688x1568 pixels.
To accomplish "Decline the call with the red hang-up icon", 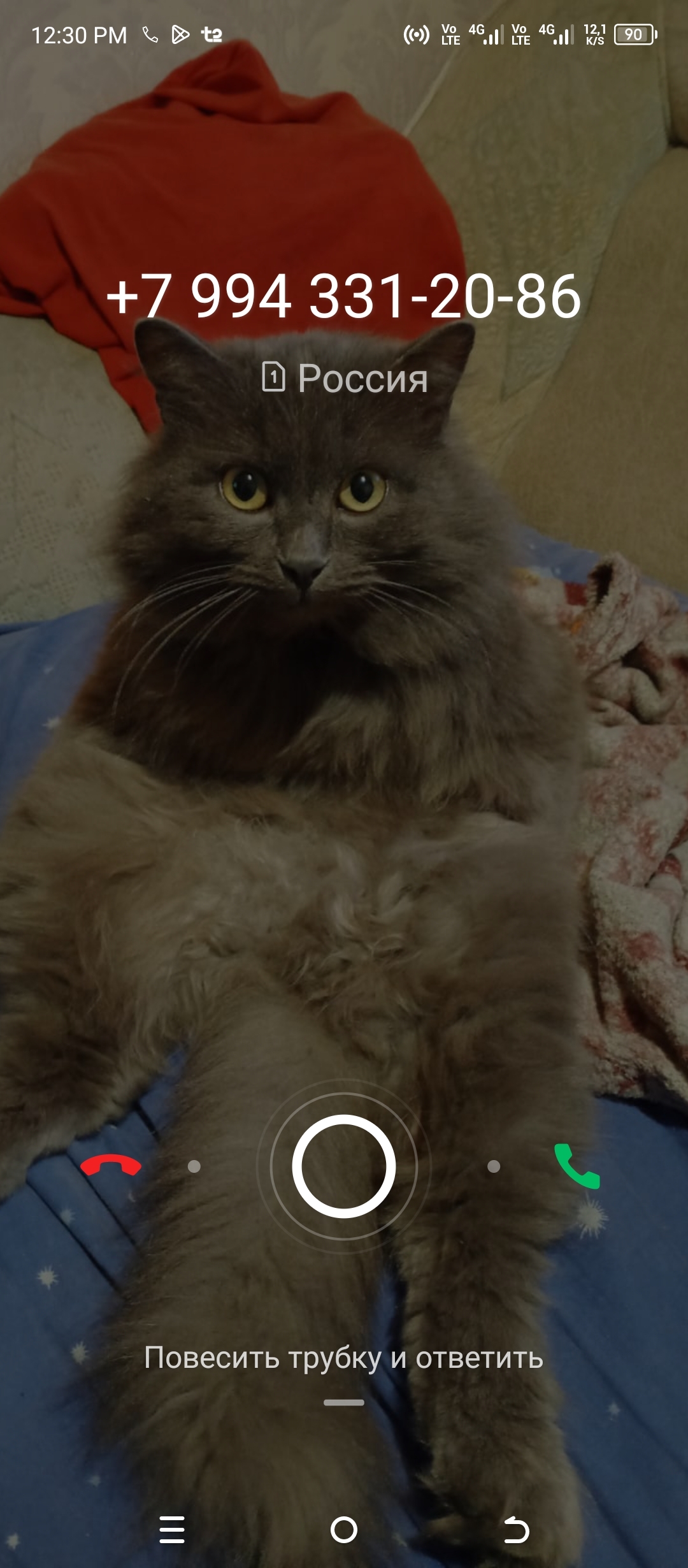I will coord(111,1166).
